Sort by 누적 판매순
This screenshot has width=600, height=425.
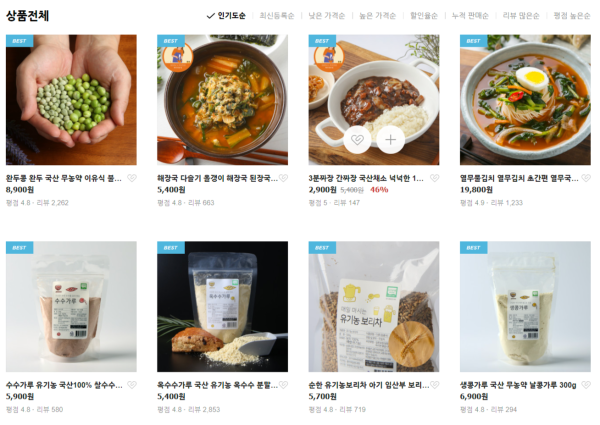pos(470,16)
